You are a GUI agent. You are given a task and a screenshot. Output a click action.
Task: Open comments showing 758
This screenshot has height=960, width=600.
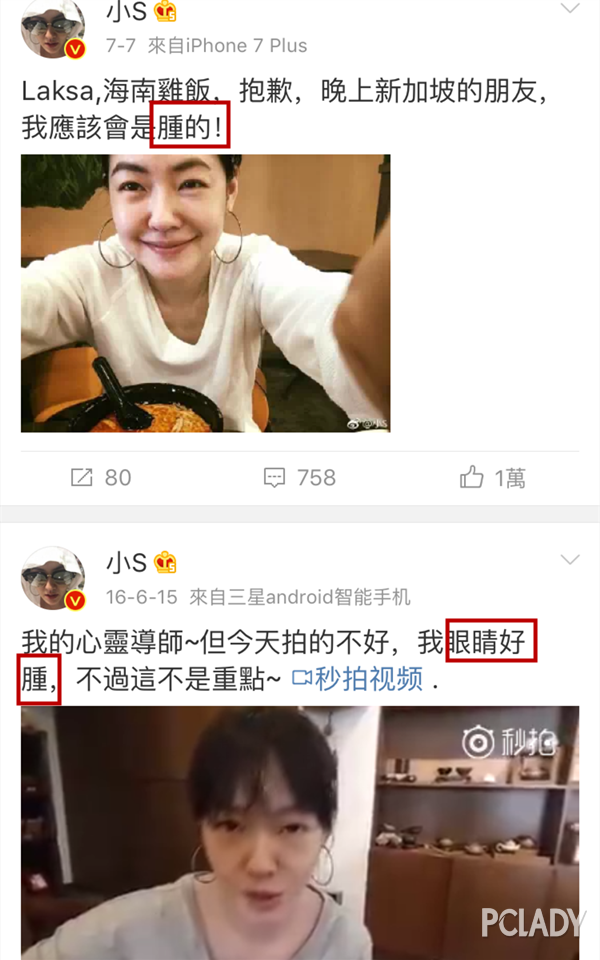click(299, 478)
